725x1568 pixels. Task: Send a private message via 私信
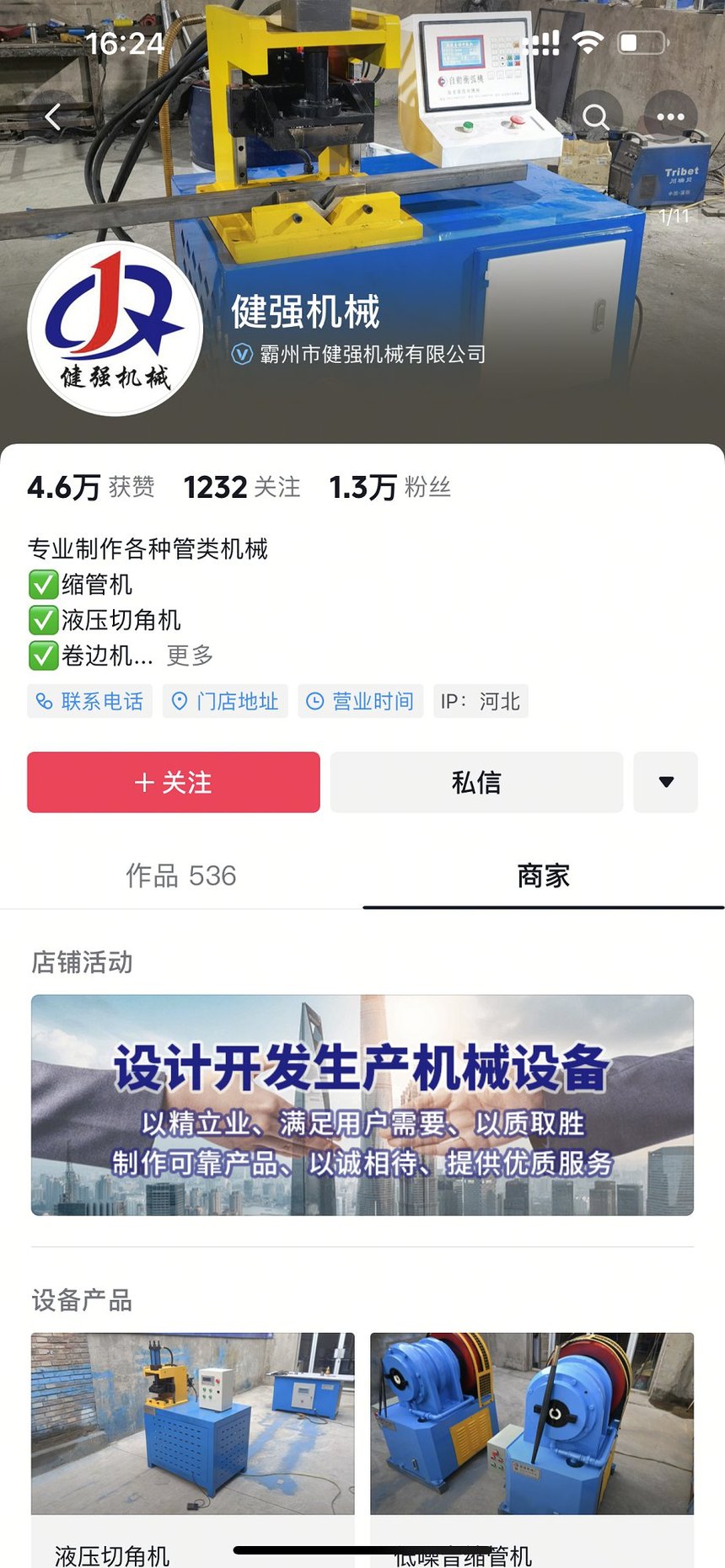[x=476, y=782]
